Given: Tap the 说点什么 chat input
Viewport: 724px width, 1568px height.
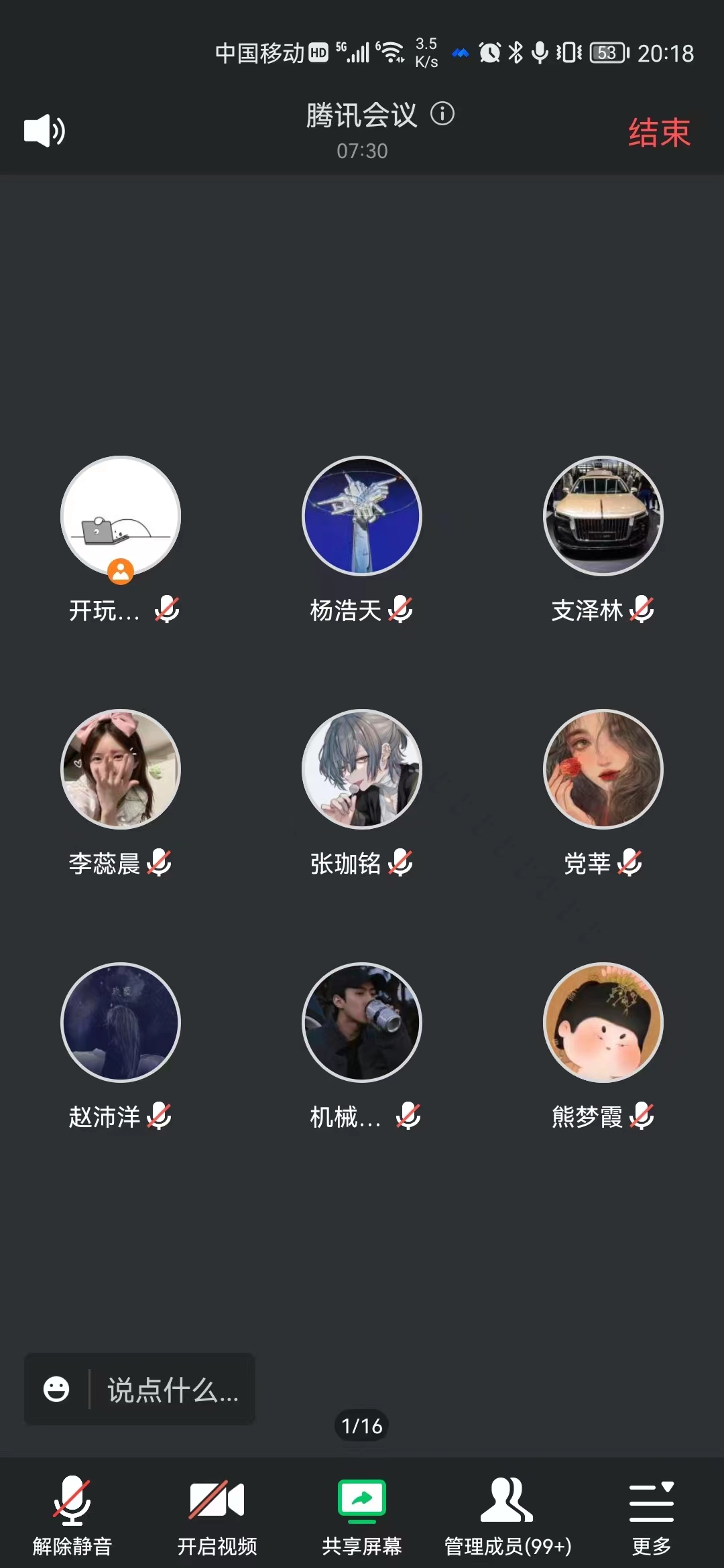Looking at the screenshot, I should [173, 1390].
